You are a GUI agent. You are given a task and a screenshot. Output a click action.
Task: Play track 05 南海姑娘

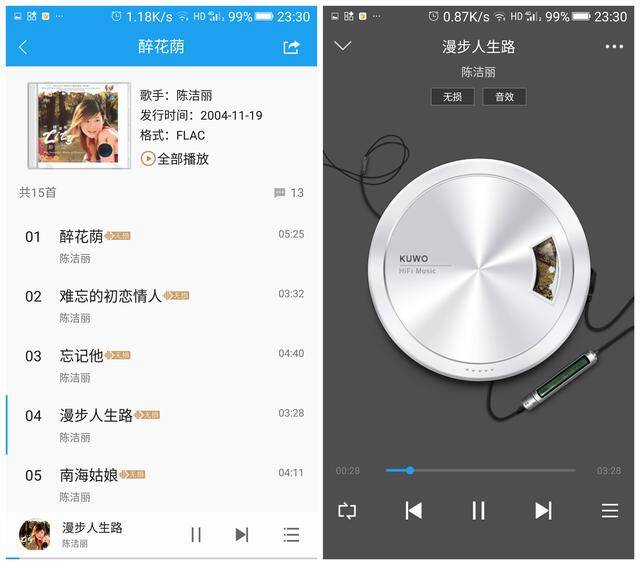(88, 474)
